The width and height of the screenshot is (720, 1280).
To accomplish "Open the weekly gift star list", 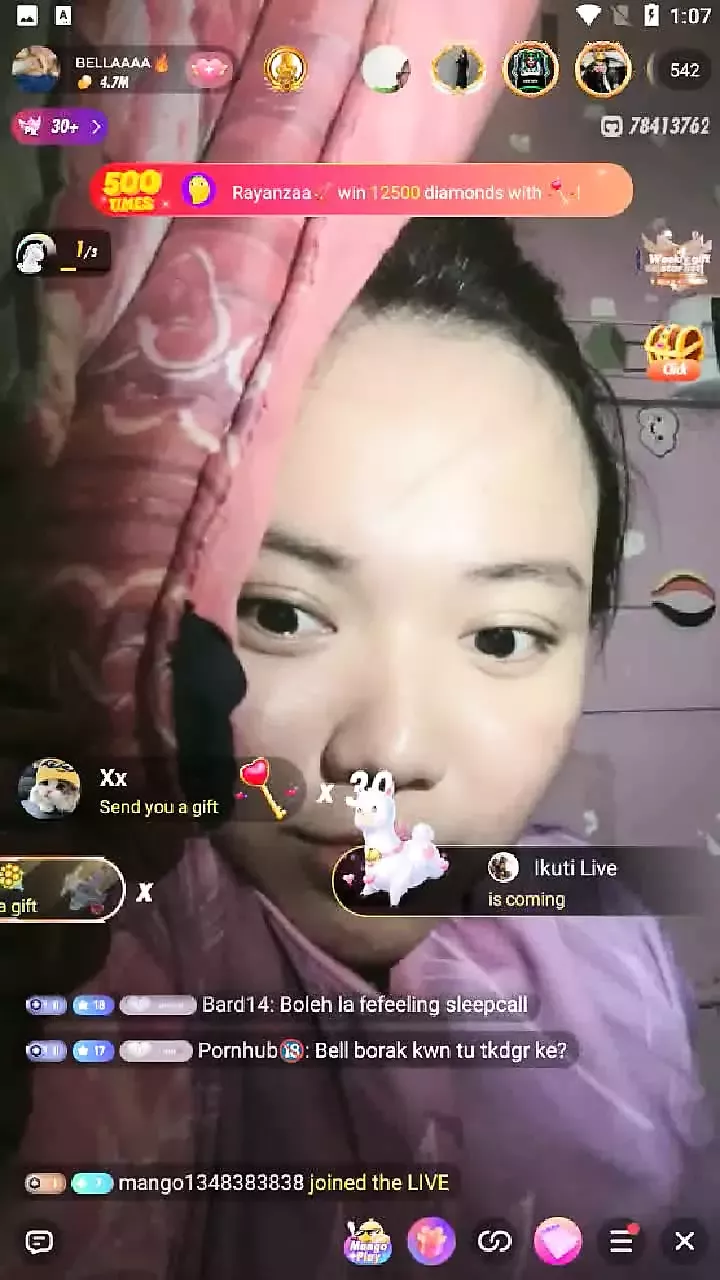I will tap(677, 261).
